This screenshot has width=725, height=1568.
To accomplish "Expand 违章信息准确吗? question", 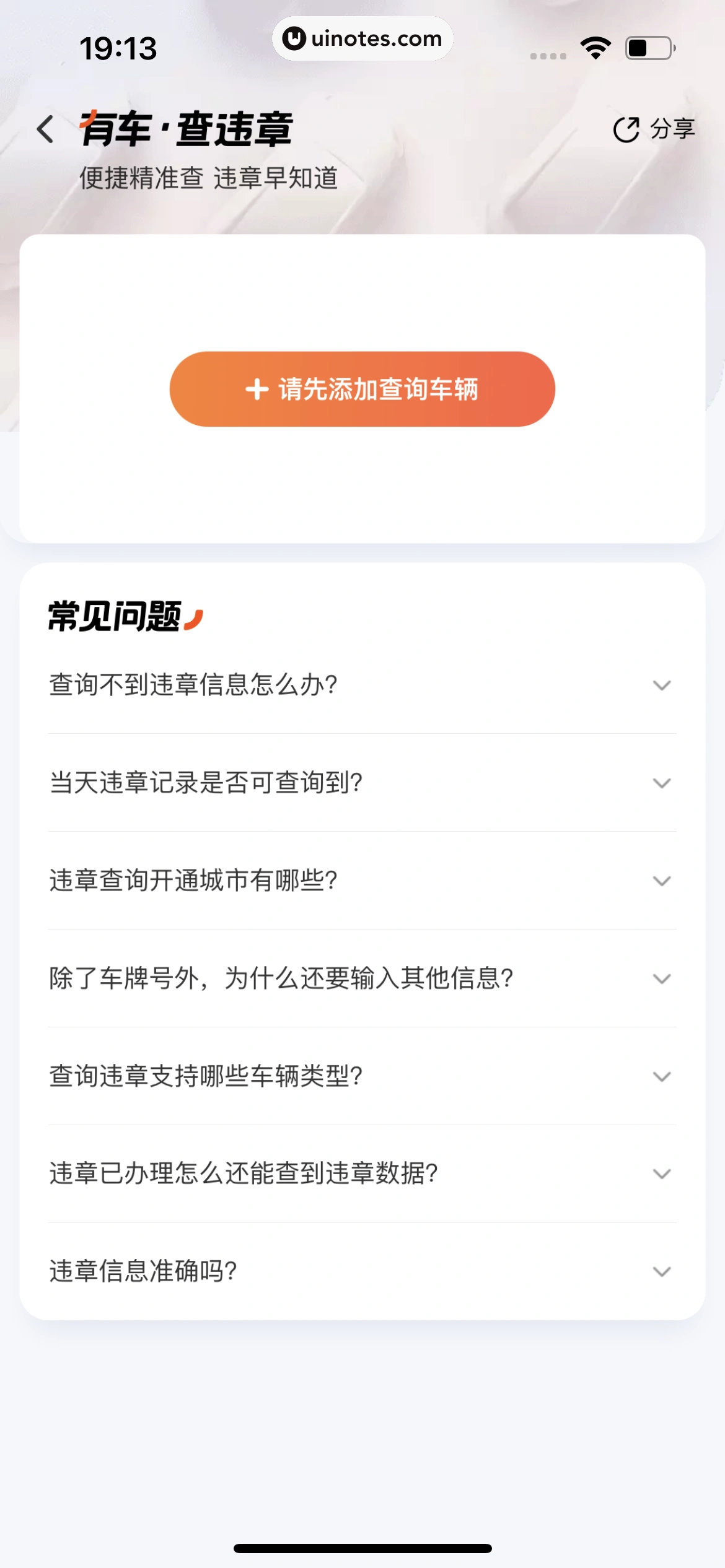I will (362, 1271).
